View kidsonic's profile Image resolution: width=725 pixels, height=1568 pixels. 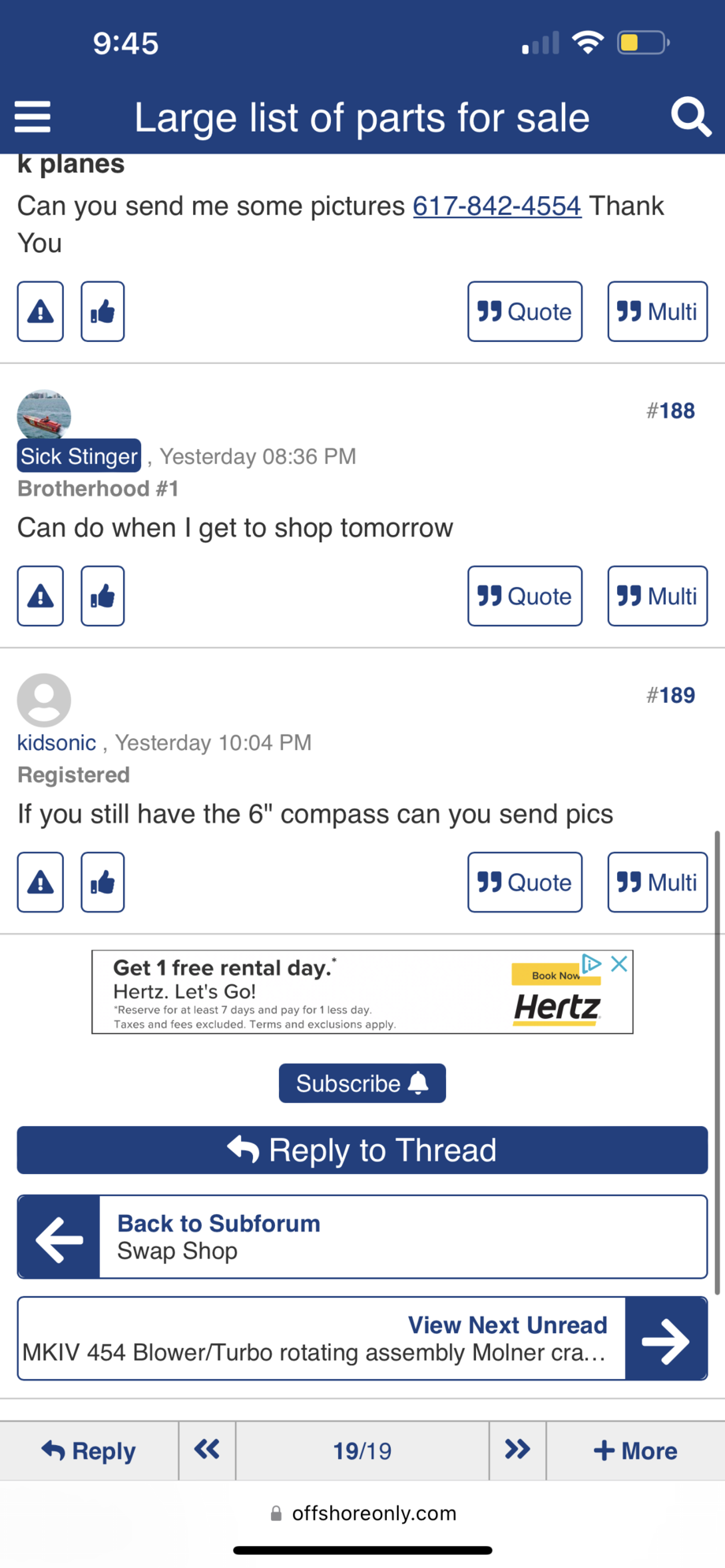(57, 742)
